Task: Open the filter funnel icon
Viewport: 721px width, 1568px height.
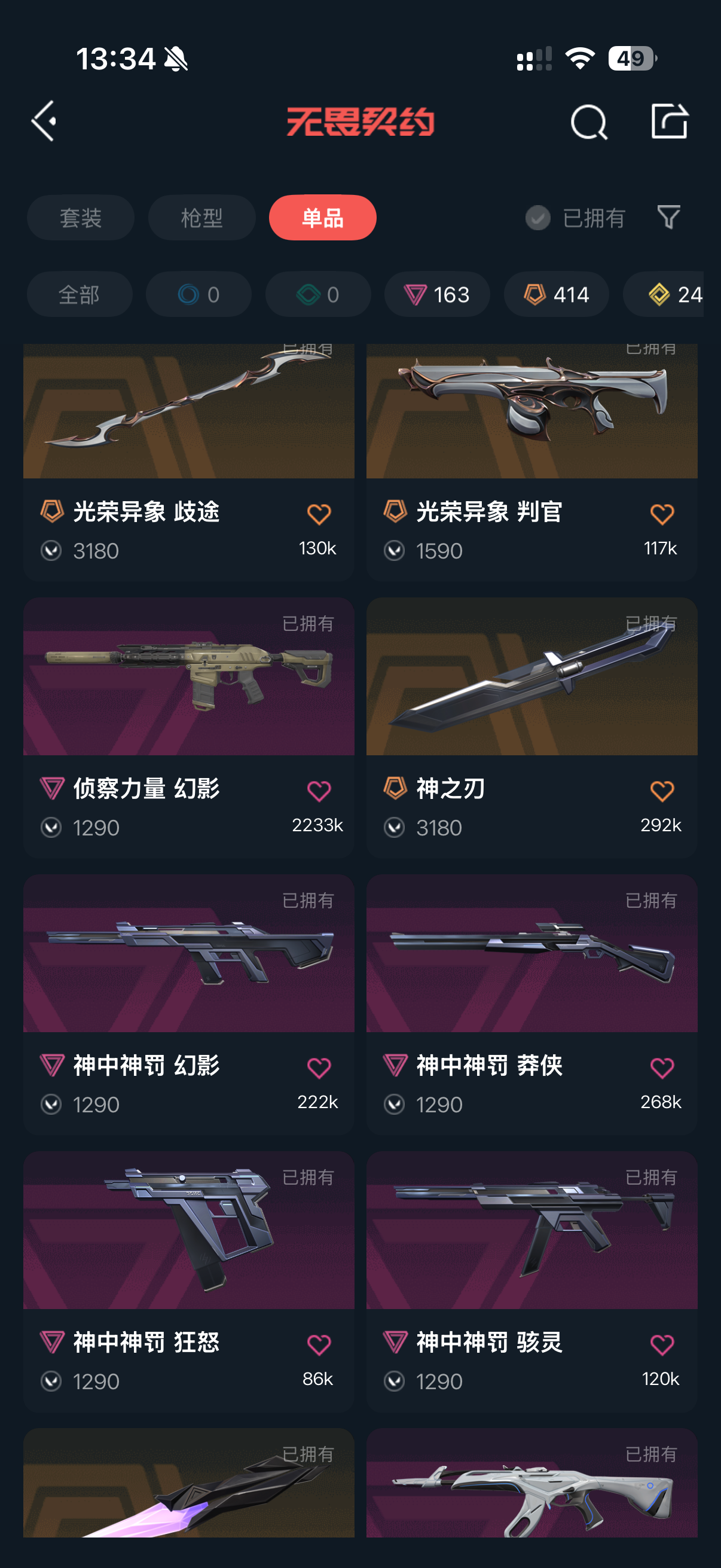Action: [x=668, y=217]
